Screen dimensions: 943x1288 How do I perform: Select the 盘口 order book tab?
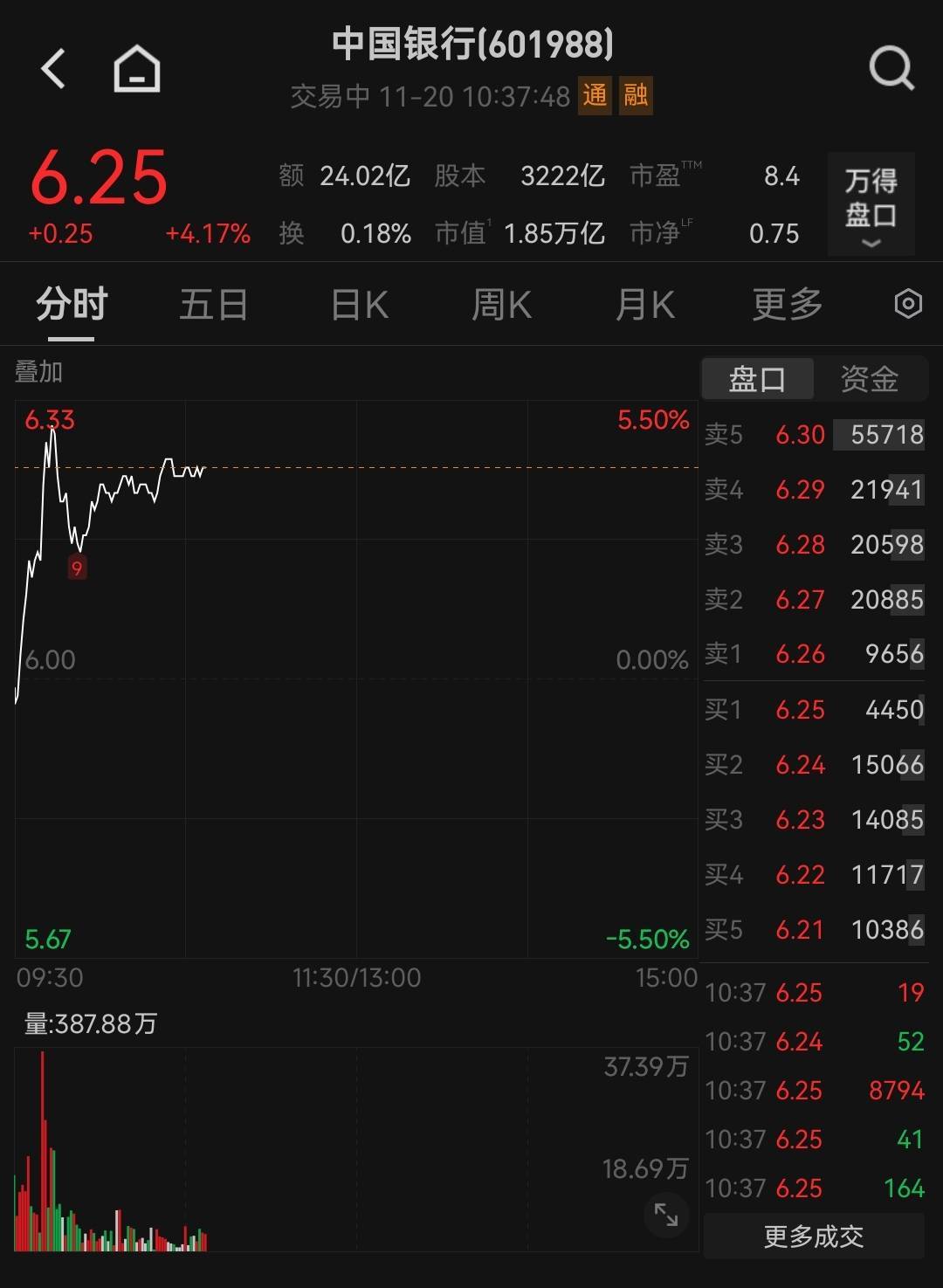click(757, 379)
